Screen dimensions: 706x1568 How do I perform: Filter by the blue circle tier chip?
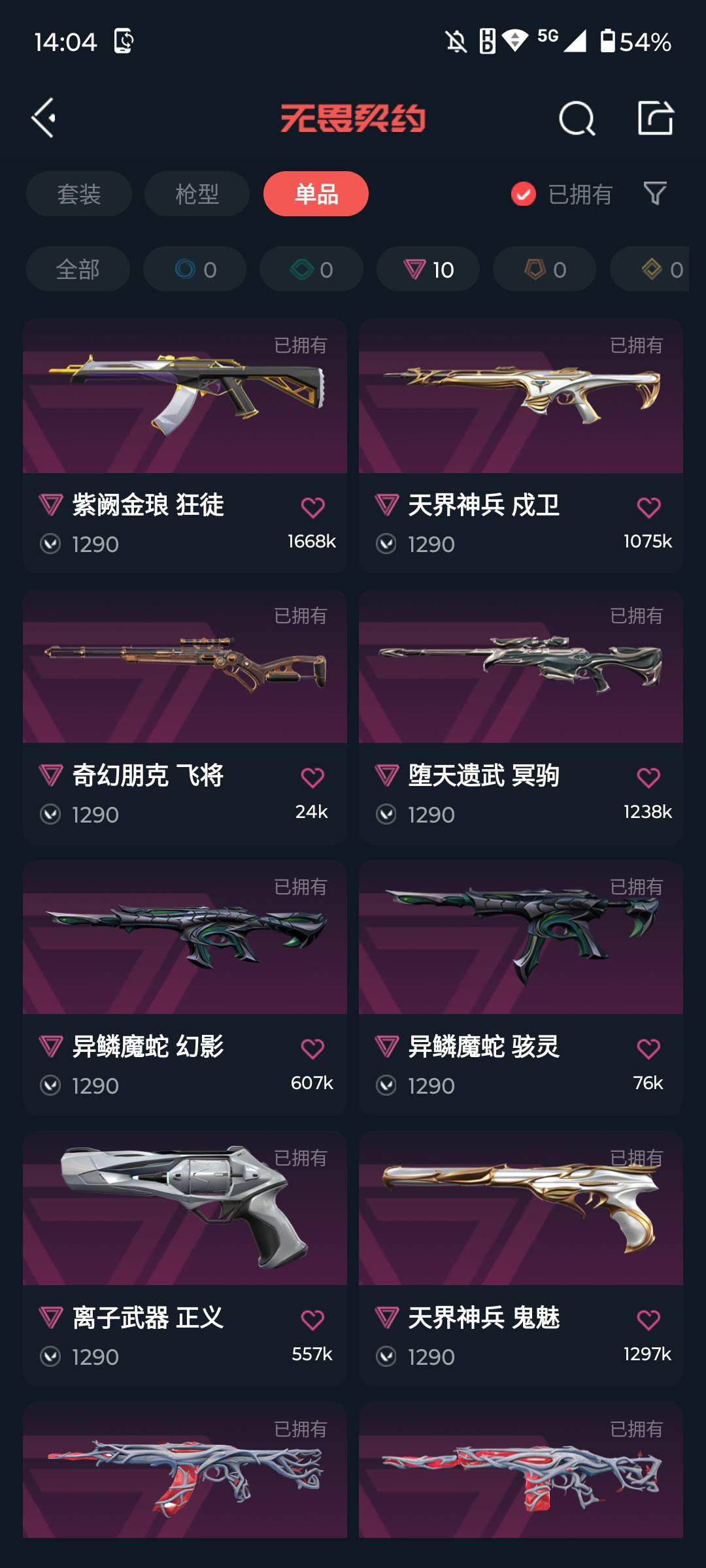coord(195,269)
